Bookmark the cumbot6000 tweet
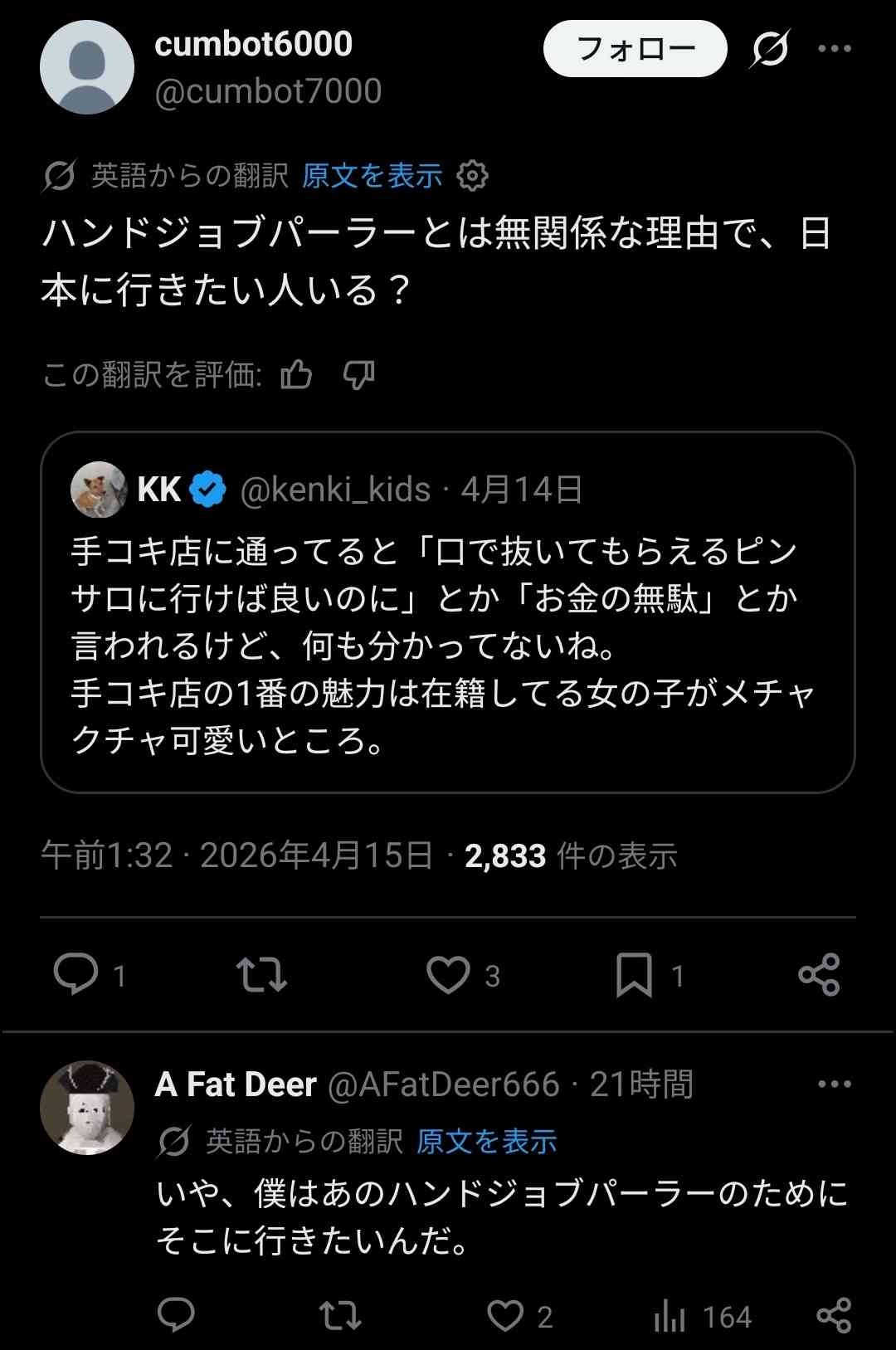Screen dimensions: 896x1350 tap(634, 977)
